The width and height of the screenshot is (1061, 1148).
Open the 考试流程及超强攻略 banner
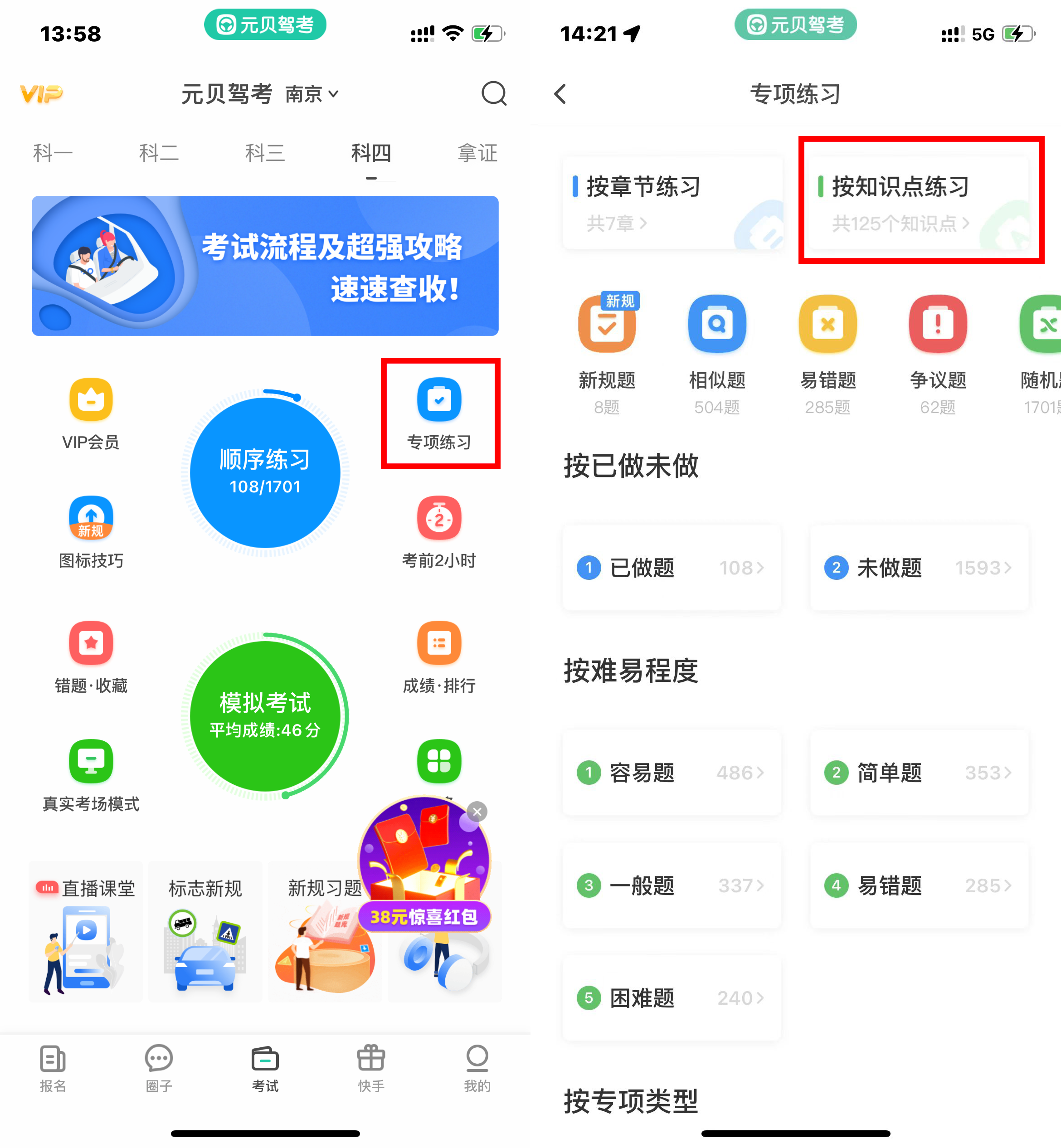pos(265,265)
